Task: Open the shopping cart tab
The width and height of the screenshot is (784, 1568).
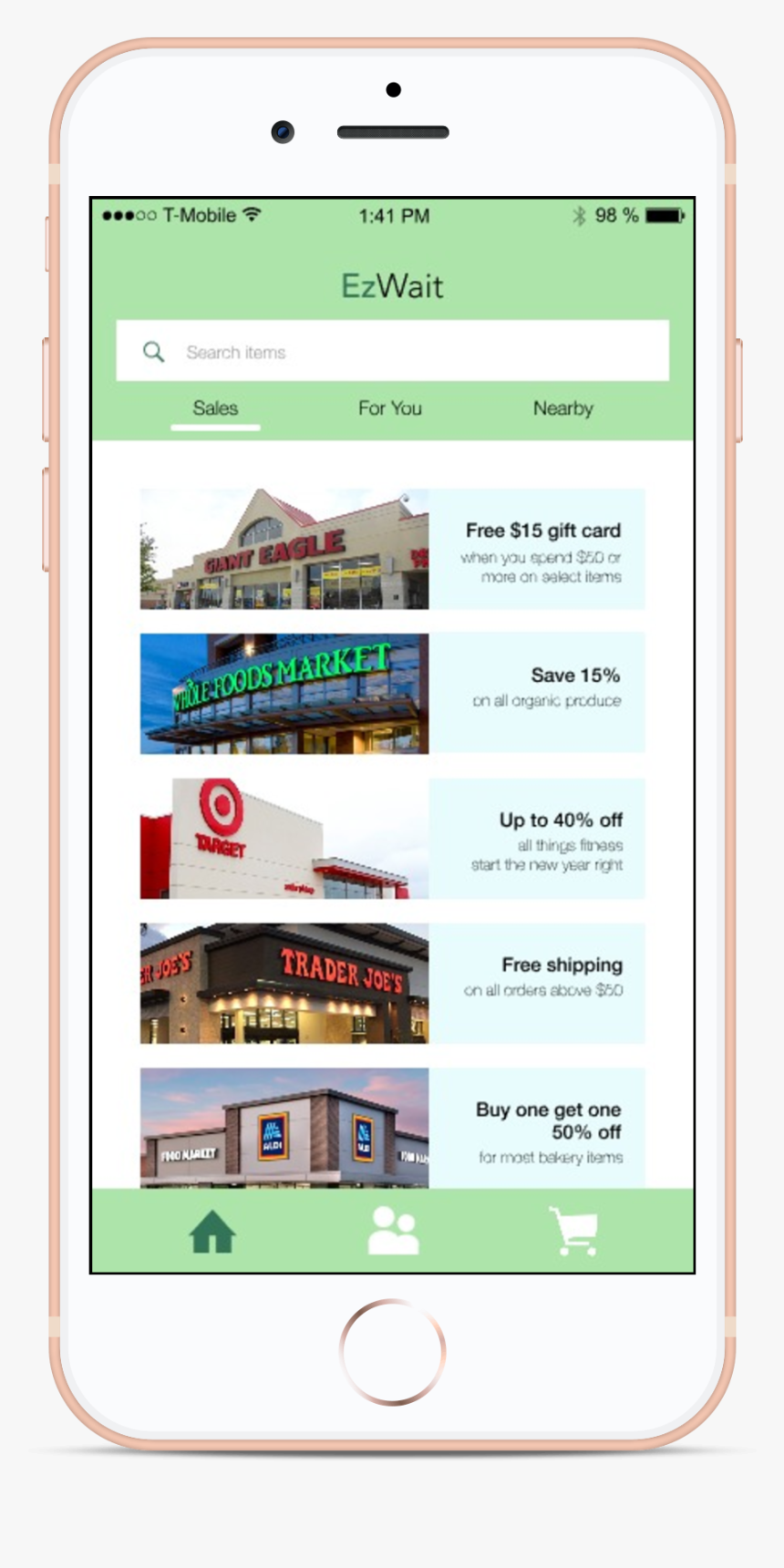Action: (573, 1232)
